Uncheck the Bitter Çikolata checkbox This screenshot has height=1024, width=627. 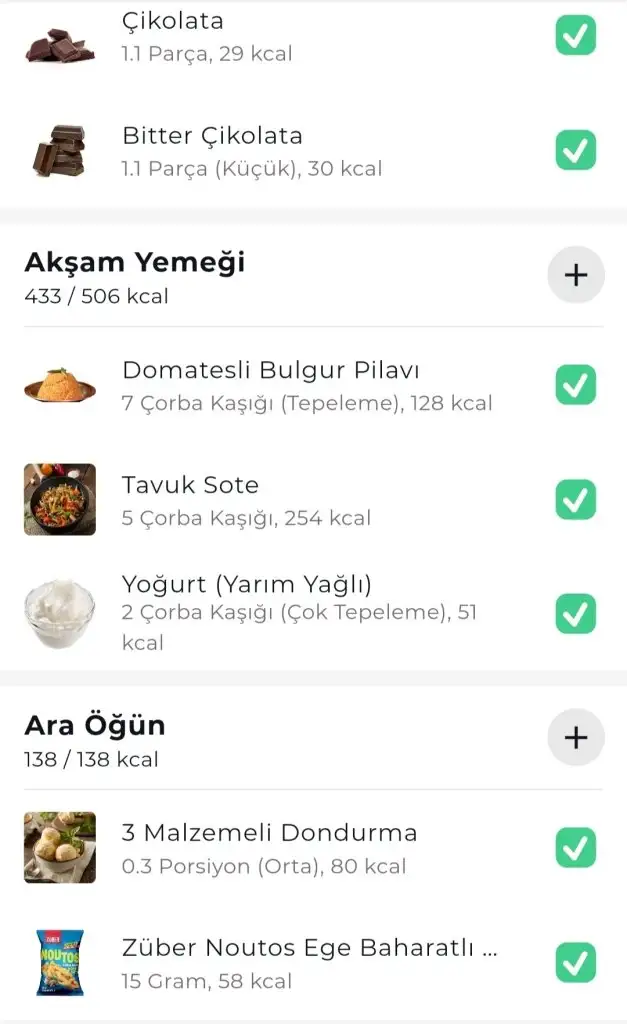coord(575,150)
